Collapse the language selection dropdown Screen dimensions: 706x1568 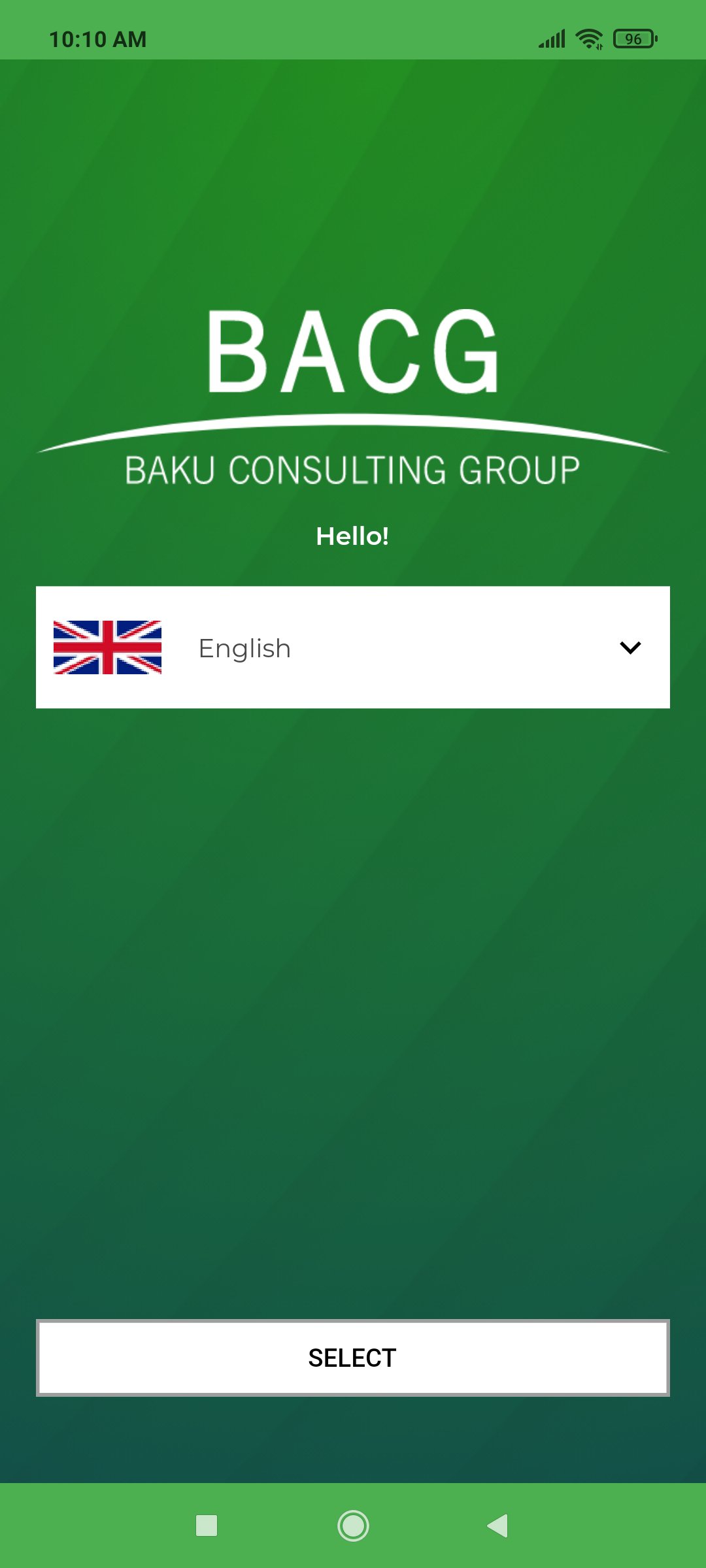(630, 647)
